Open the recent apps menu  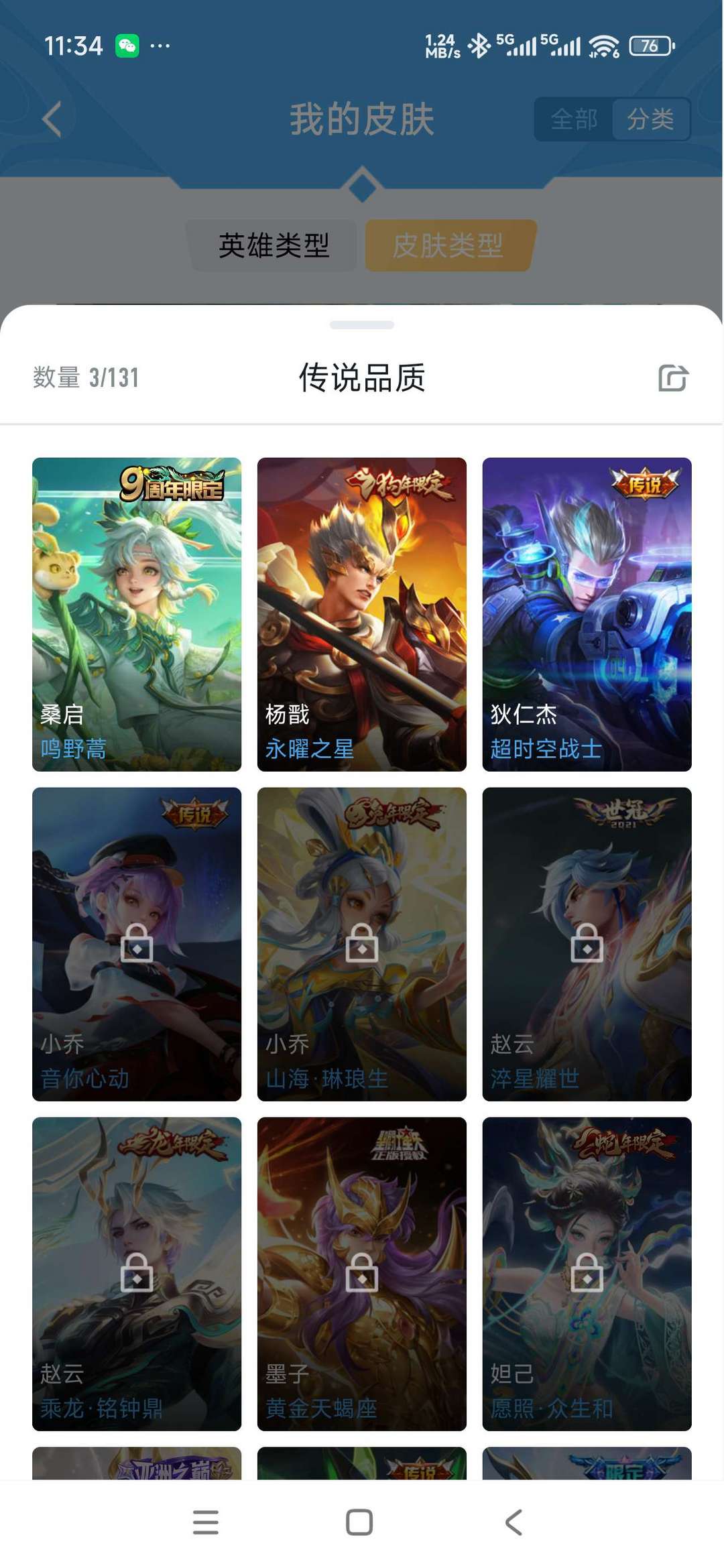[x=206, y=1522]
